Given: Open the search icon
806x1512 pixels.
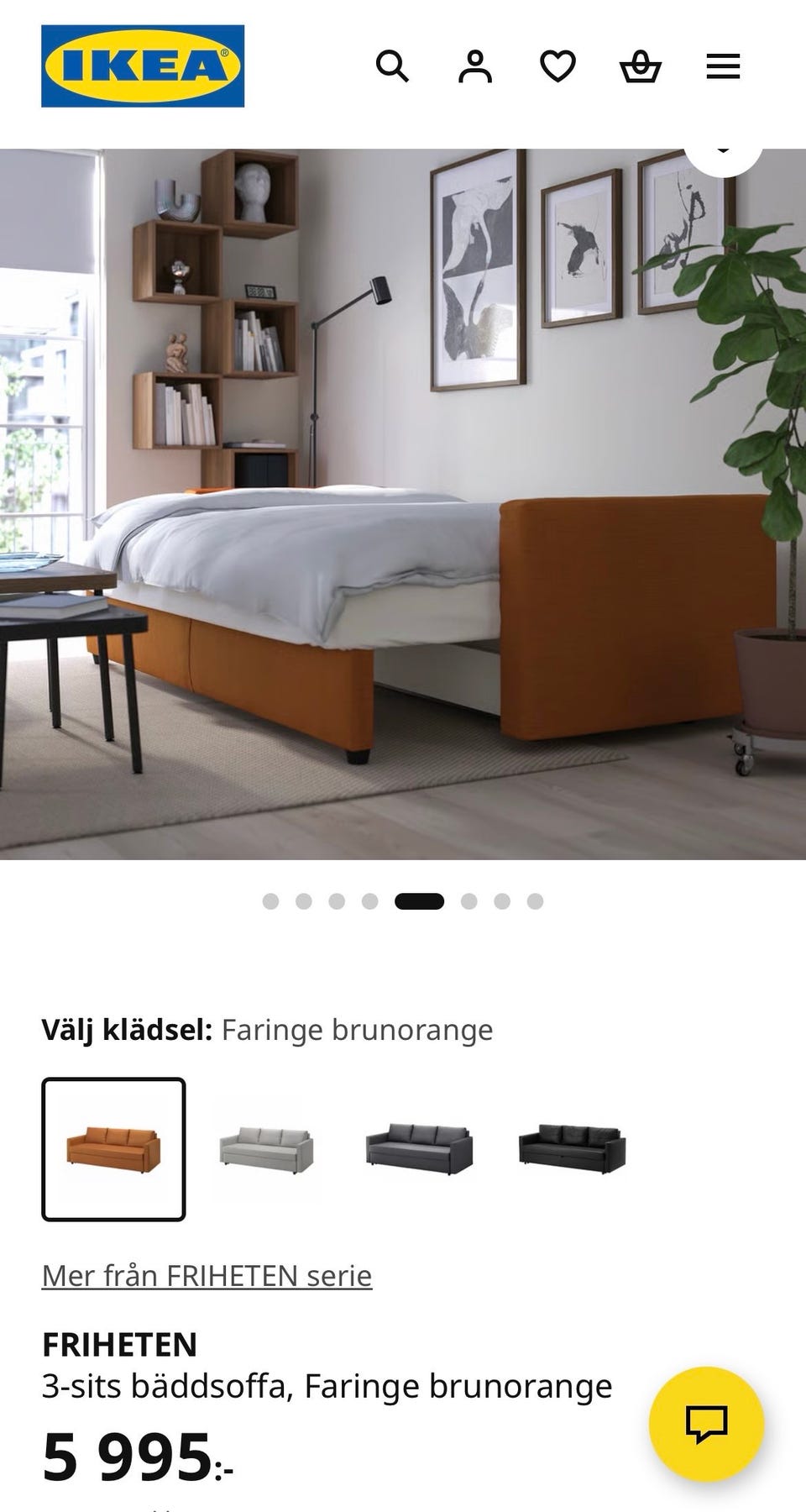Looking at the screenshot, I should pyautogui.click(x=394, y=66).
